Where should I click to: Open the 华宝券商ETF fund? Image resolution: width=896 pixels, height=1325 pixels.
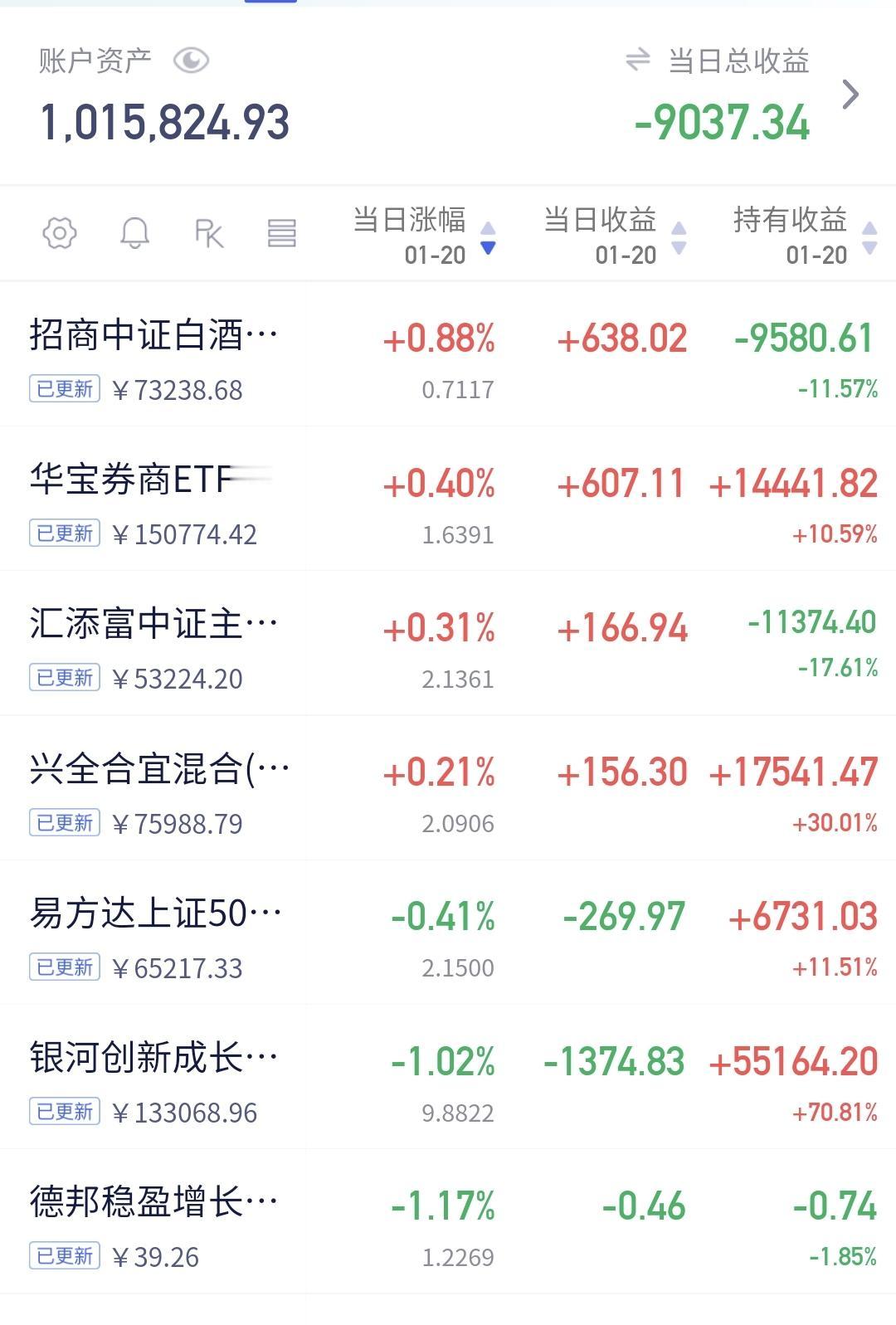(x=448, y=499)
